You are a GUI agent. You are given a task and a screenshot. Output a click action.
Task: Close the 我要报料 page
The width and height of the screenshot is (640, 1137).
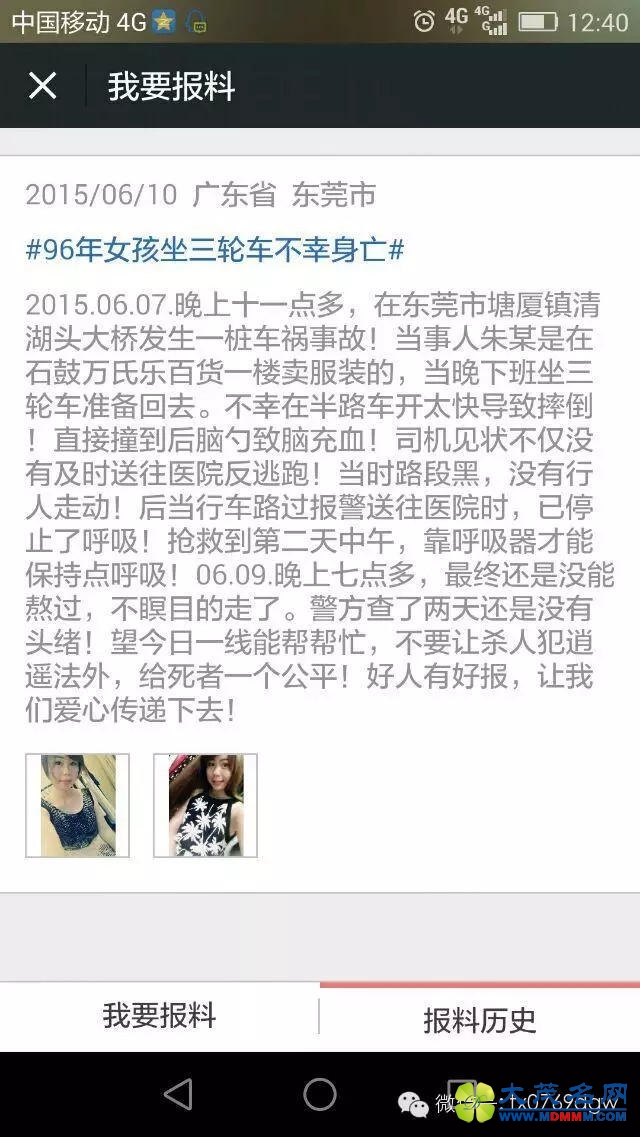coord(42,86)
